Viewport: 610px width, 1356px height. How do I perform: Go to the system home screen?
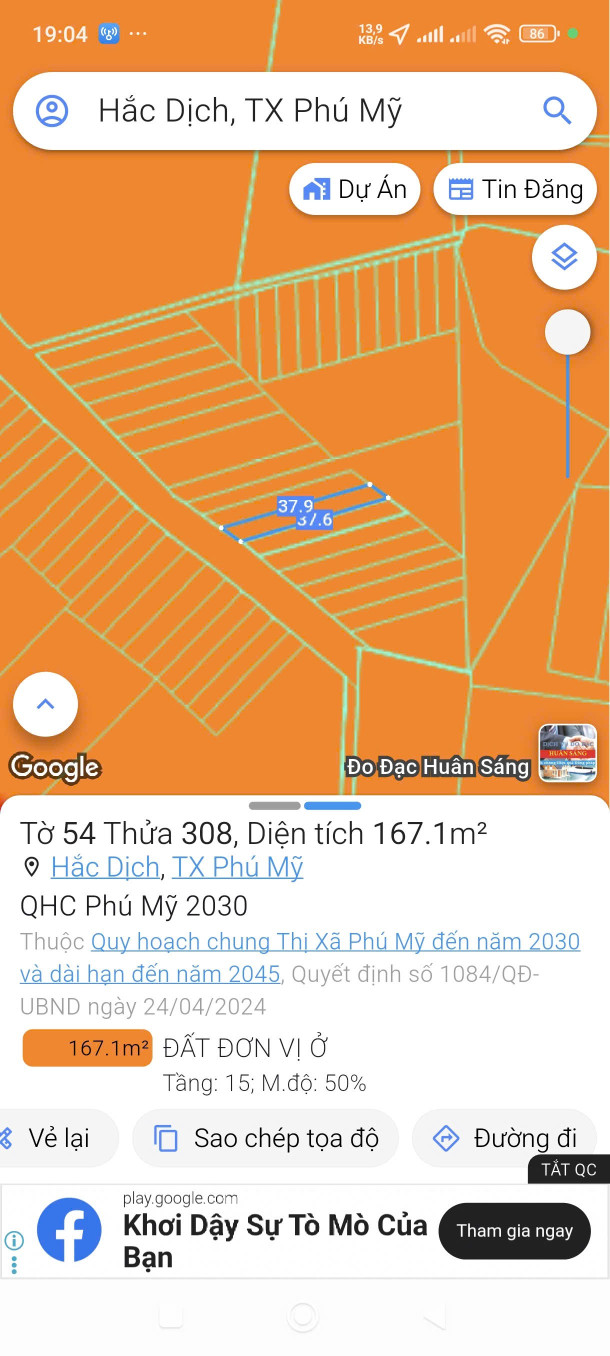(303, 1317)
